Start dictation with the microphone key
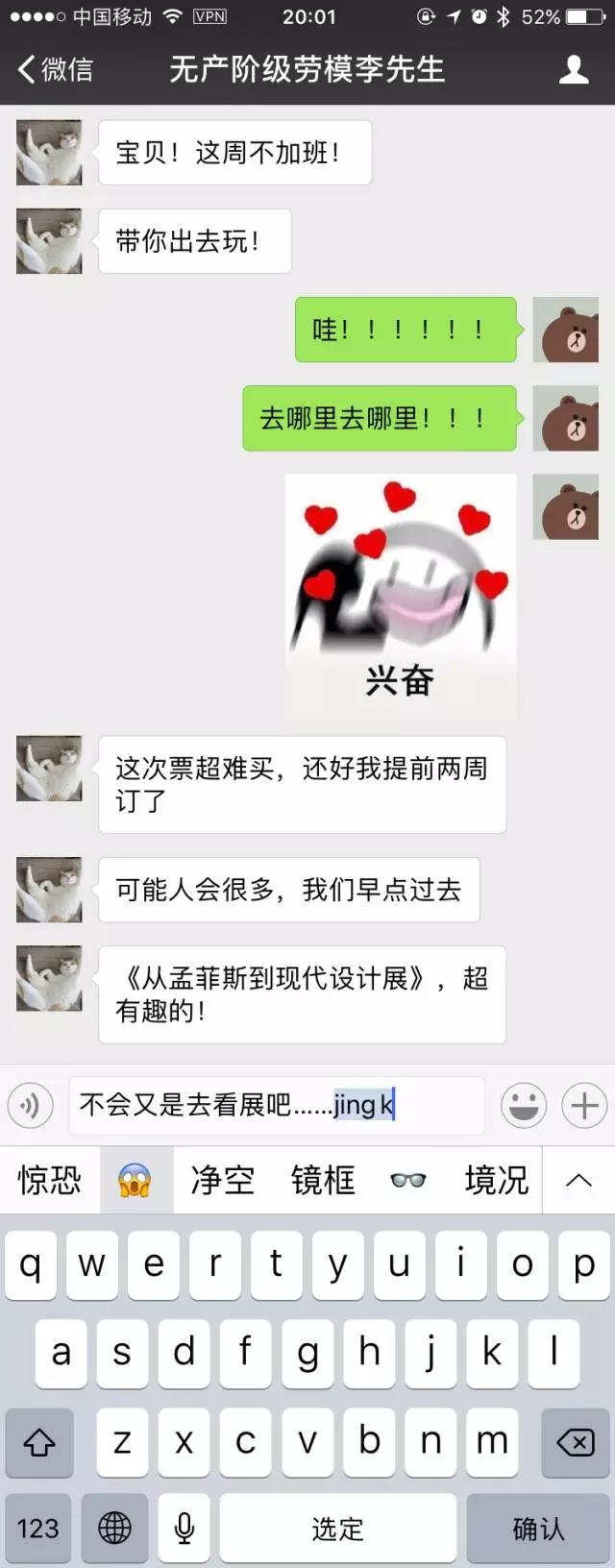The width and height of the screenshot is (615, 1568). (184, 1528)
